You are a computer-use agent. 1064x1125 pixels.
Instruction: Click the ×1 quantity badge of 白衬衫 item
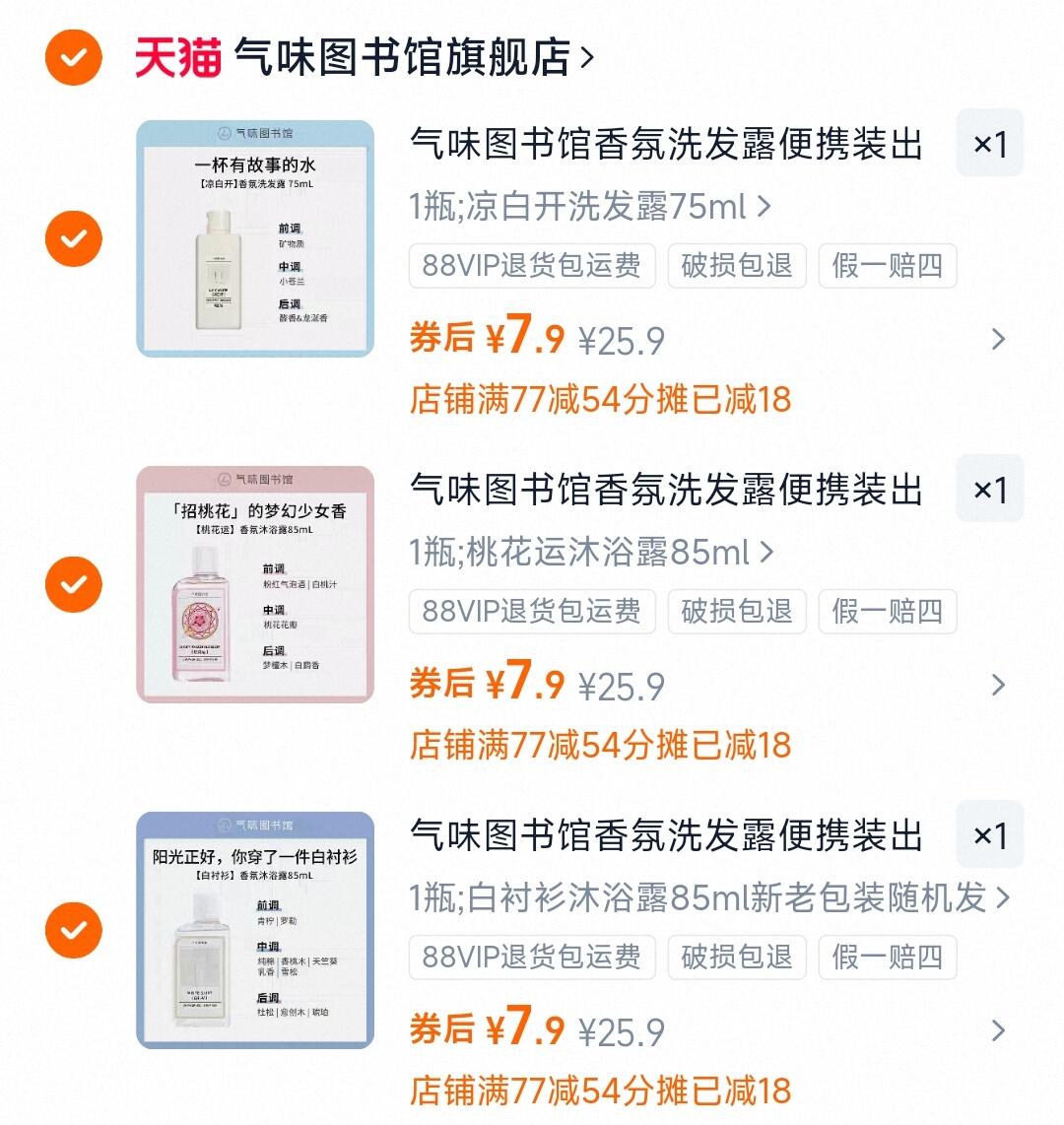989,834
